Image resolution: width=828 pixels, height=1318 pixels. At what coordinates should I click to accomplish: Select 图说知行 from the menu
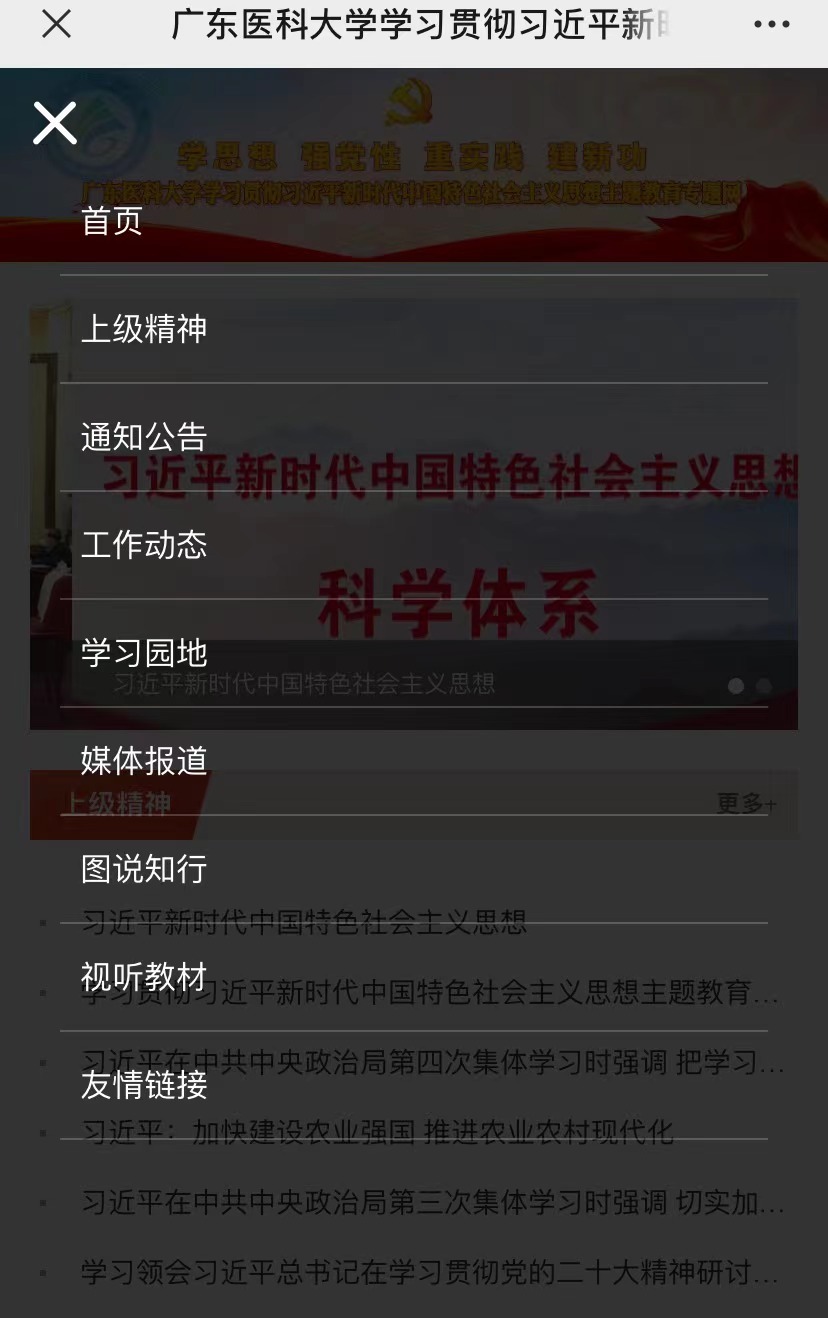point(144,869)
